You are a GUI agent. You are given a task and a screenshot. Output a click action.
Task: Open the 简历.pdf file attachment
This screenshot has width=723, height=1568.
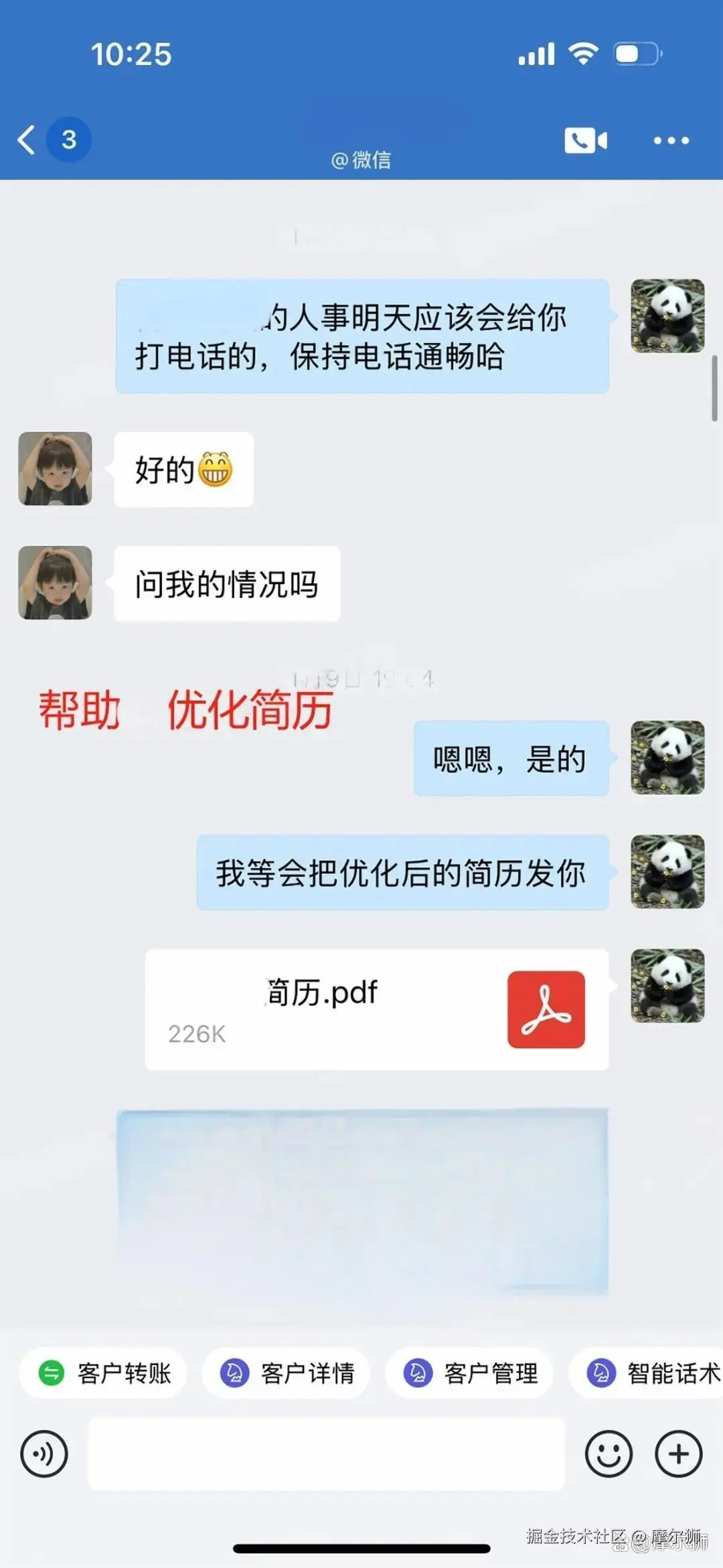click(376, 1009)
